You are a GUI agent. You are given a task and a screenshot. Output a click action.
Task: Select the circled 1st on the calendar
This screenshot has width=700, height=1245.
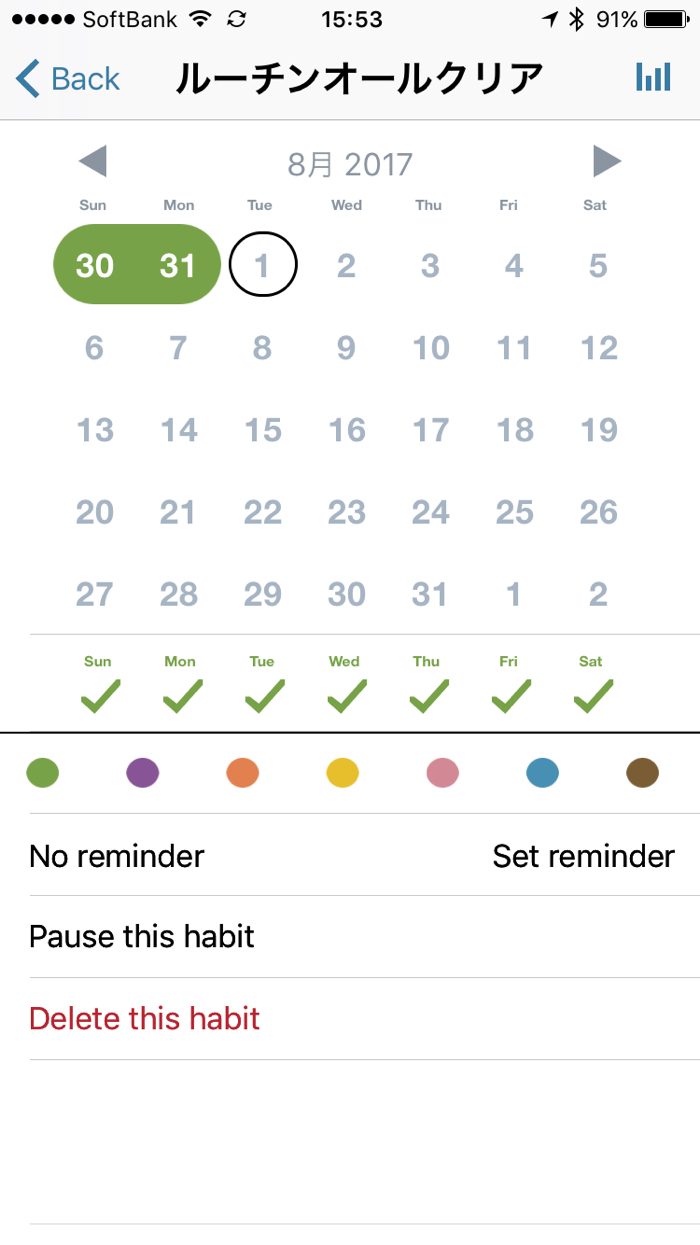click(263, 266)
